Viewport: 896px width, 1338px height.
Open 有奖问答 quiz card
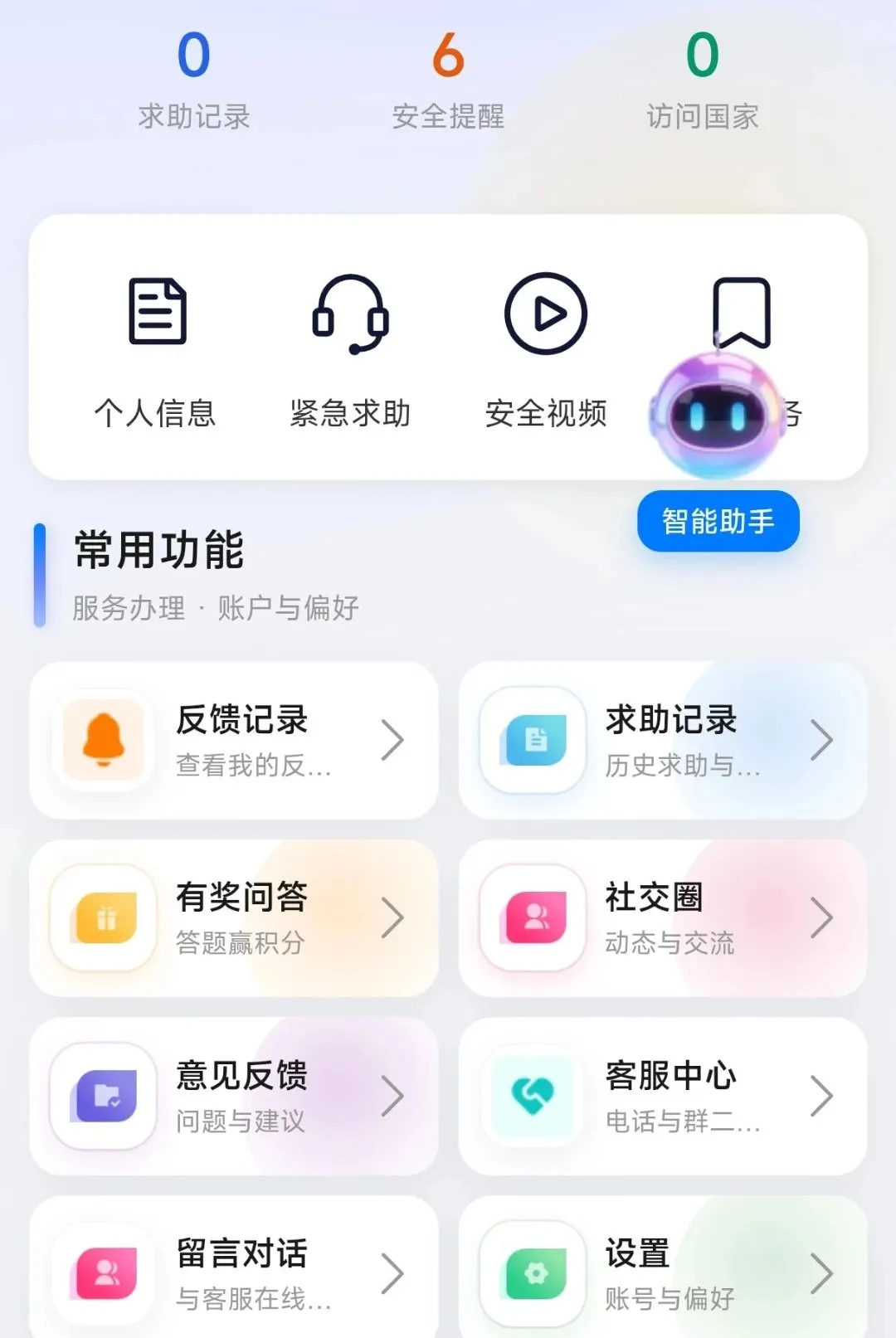(x=234, y=918)
